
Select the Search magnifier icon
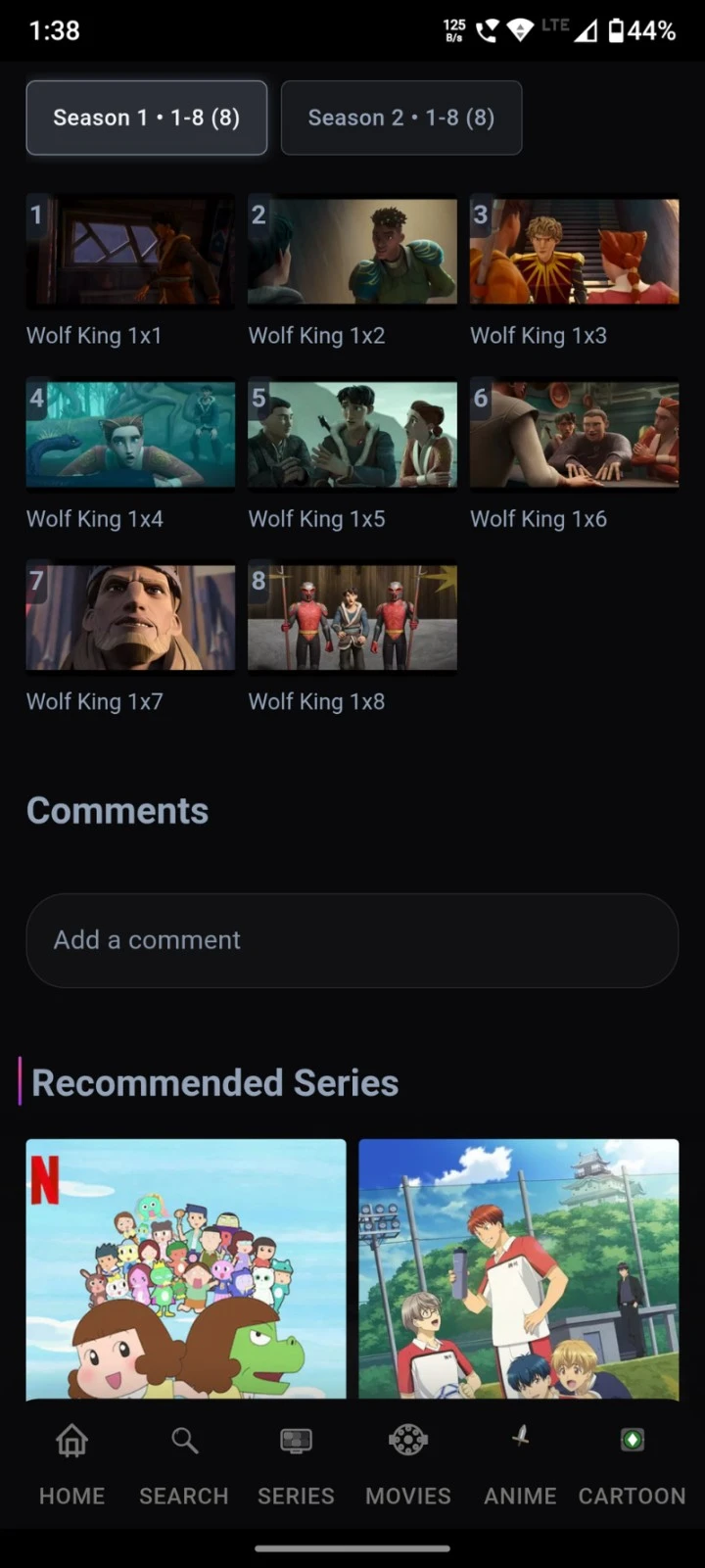tap(184, 1440)
